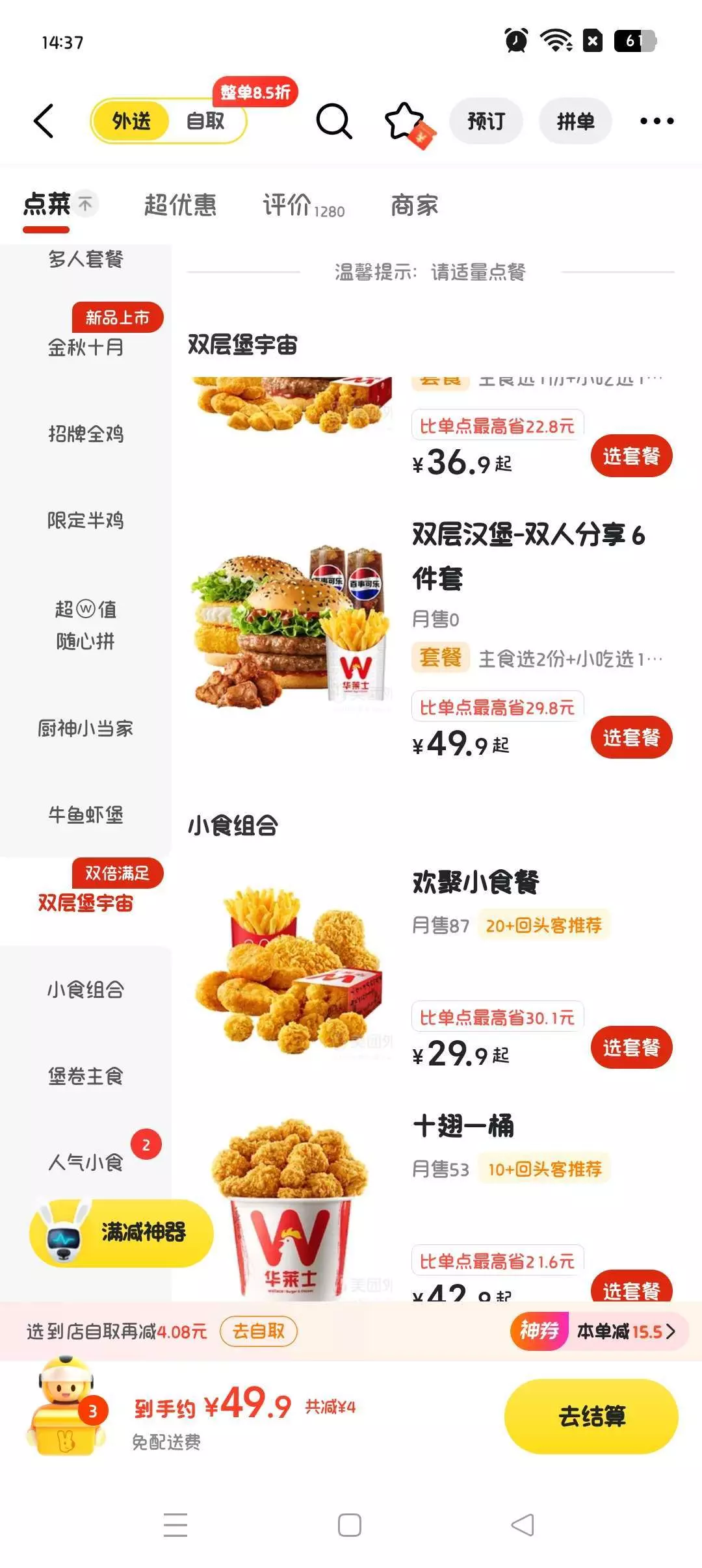Choose 选套餐 for 欢聚小食餐
The height and width of the screenshot is (1568, 702).
click(x=631, y=1047)
